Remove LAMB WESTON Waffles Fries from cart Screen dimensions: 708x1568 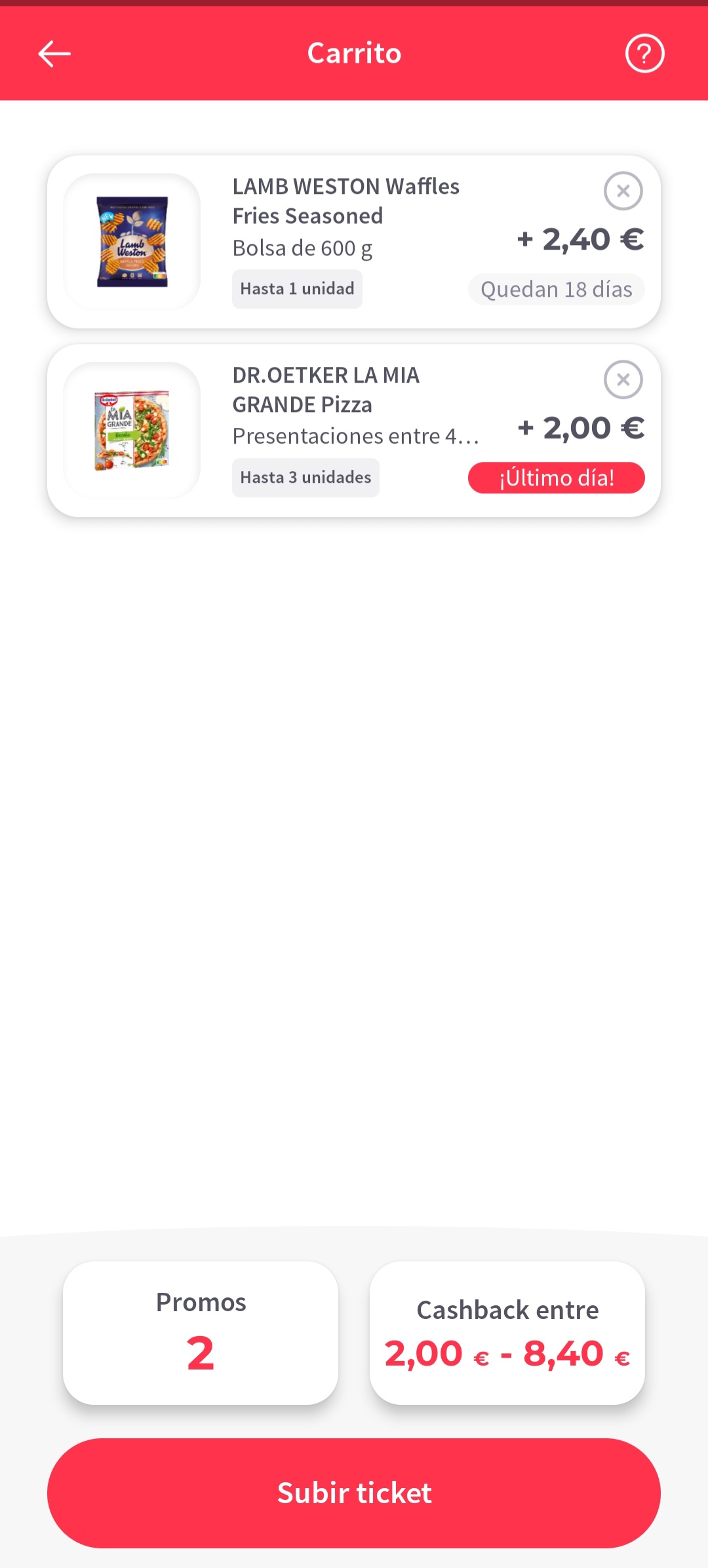[x=623, y=191]
